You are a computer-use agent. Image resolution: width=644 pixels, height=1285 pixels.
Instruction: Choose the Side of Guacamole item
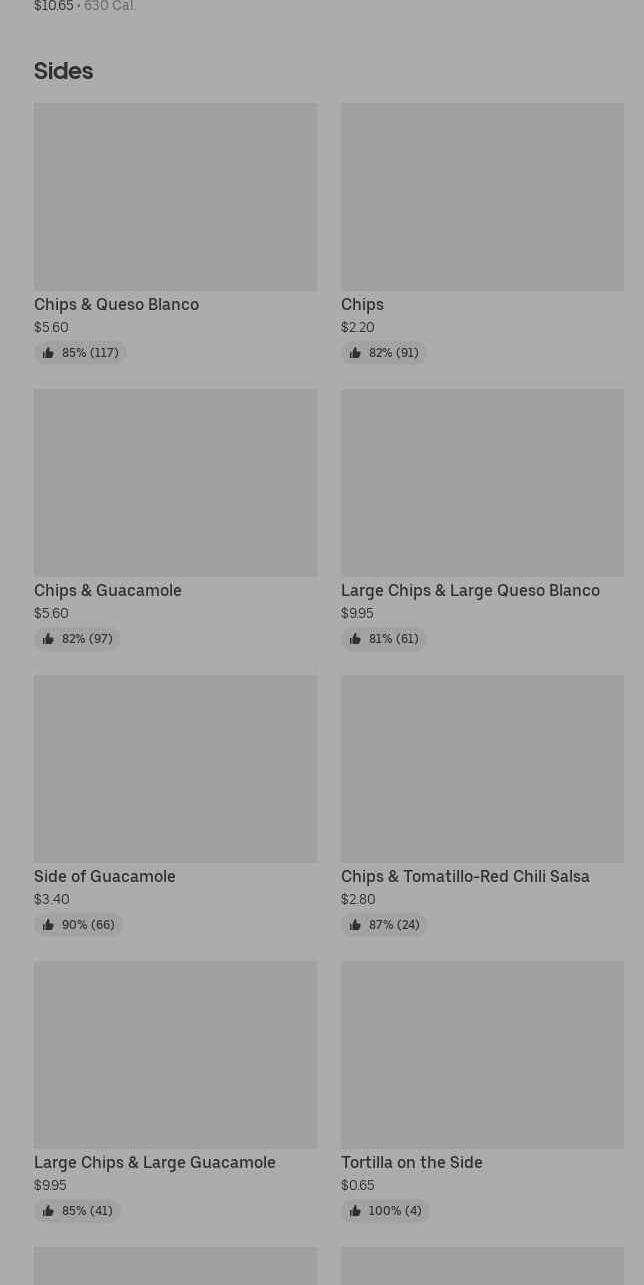tap(175, 805)
